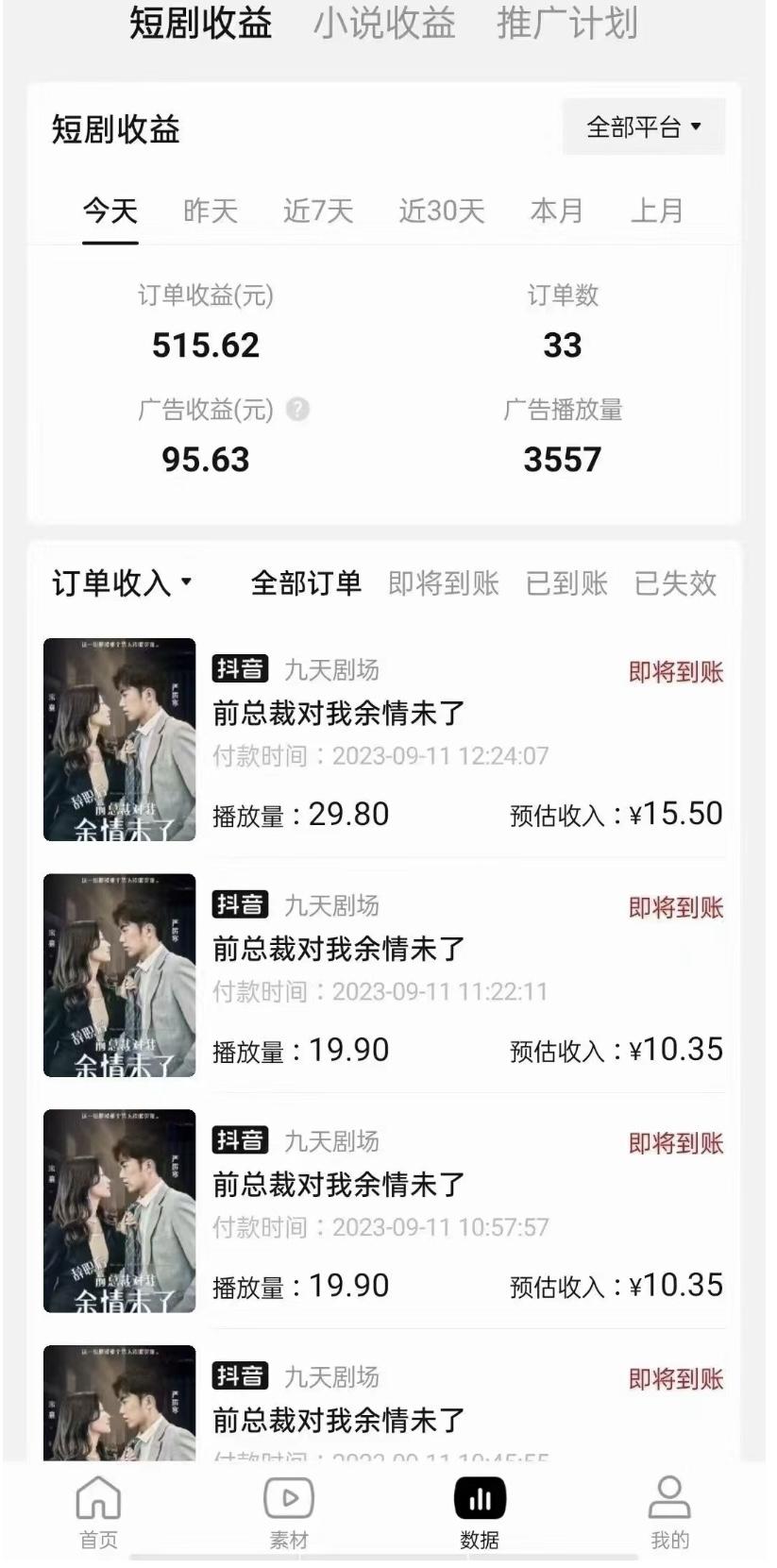Viewport: 777px width, 1568px height.
Task: Open the first 余情未了 drama poster thumbnail
Action: (x=117, y=740)
